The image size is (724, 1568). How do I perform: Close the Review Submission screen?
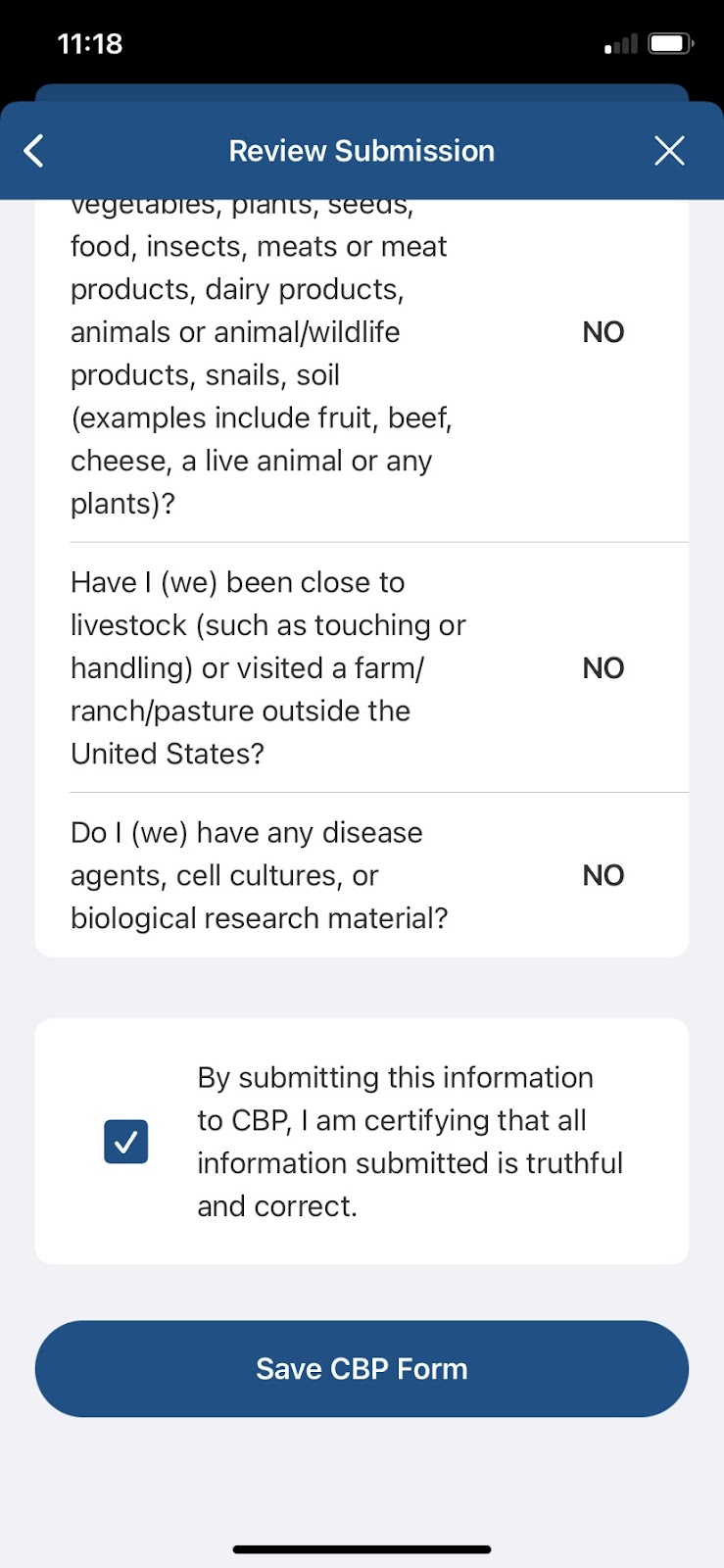[669, 151]
